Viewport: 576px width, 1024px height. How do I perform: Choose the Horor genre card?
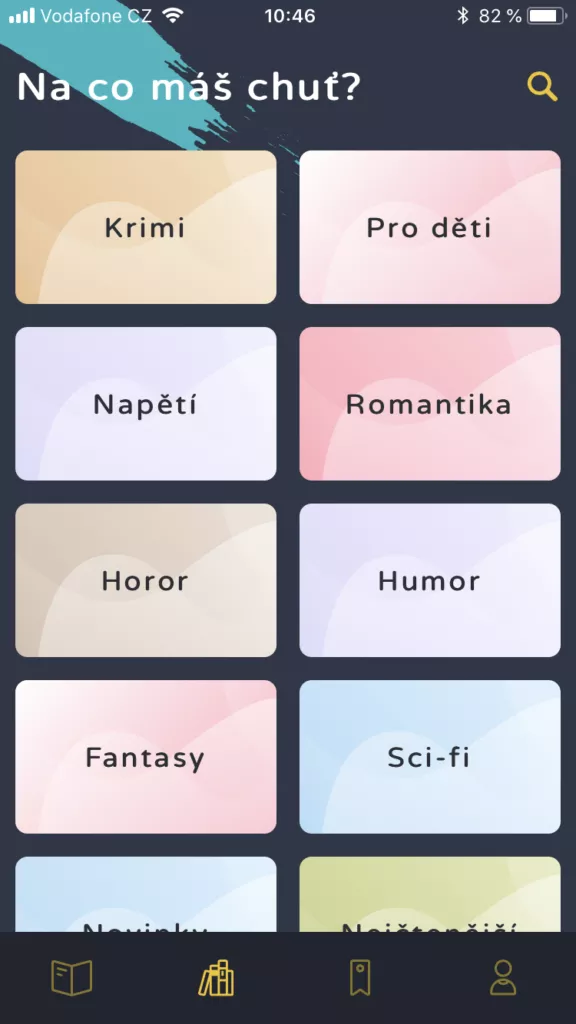click(x=146, y=580)
